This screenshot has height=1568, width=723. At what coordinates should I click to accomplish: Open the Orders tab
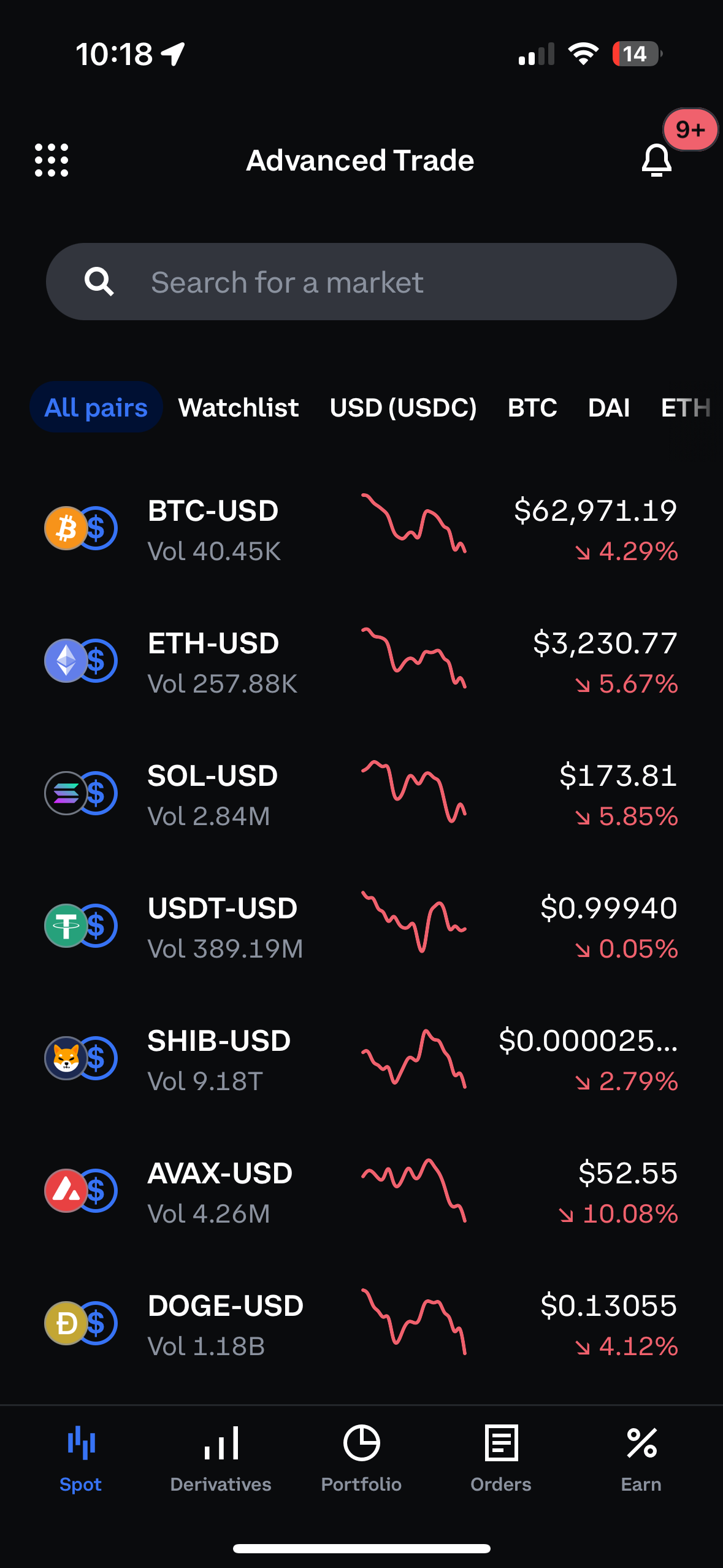point(501,1458)
